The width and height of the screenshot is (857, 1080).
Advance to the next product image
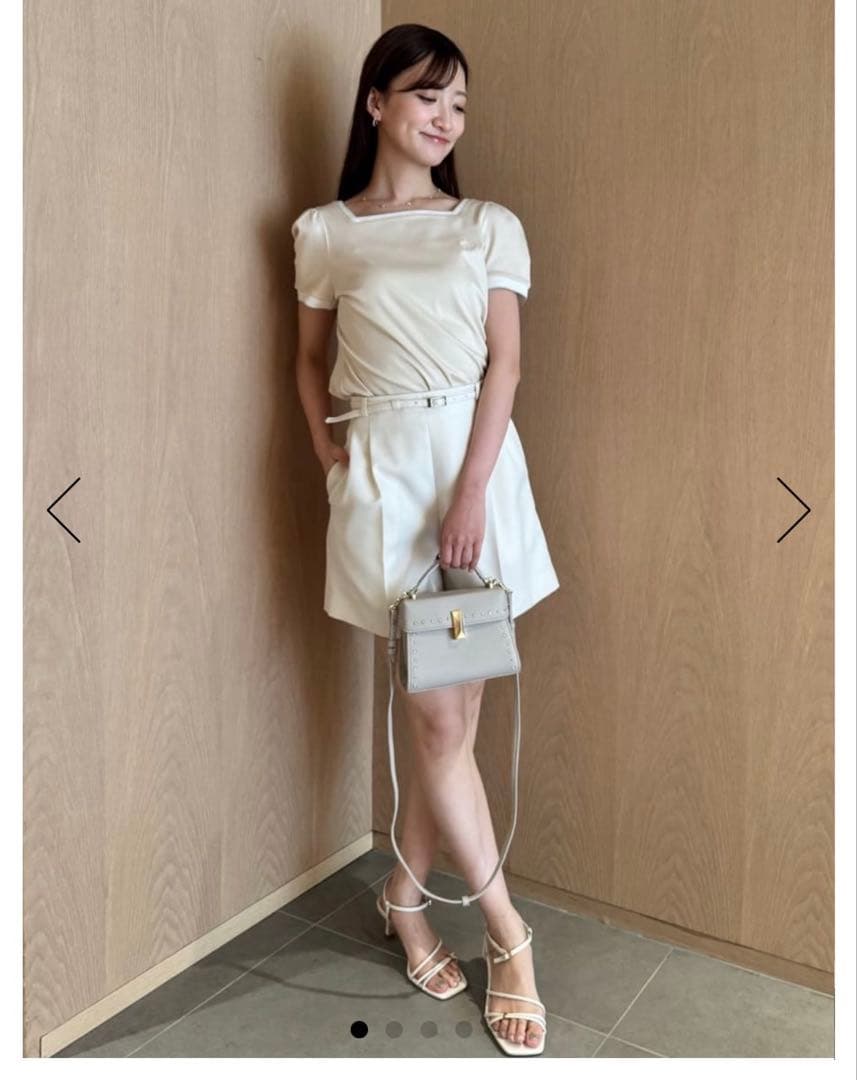793,510
